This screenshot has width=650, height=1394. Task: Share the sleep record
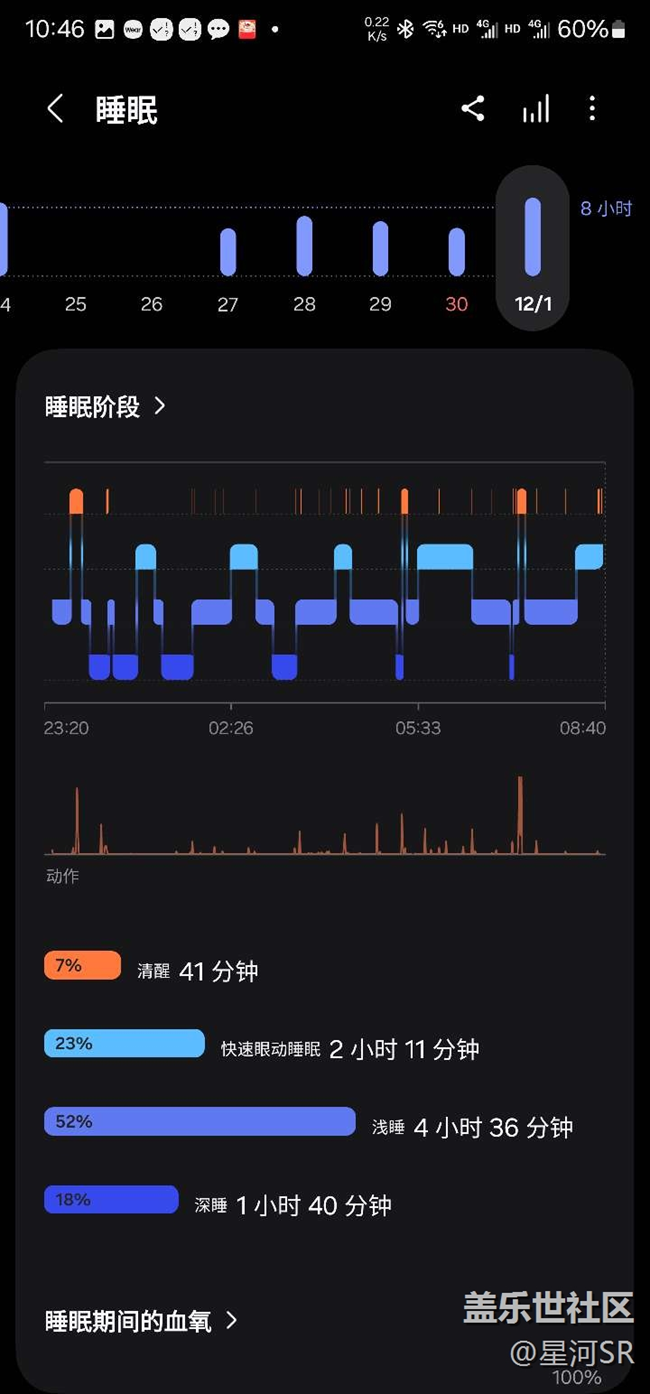pyautogui.click(x=473, y=109)
